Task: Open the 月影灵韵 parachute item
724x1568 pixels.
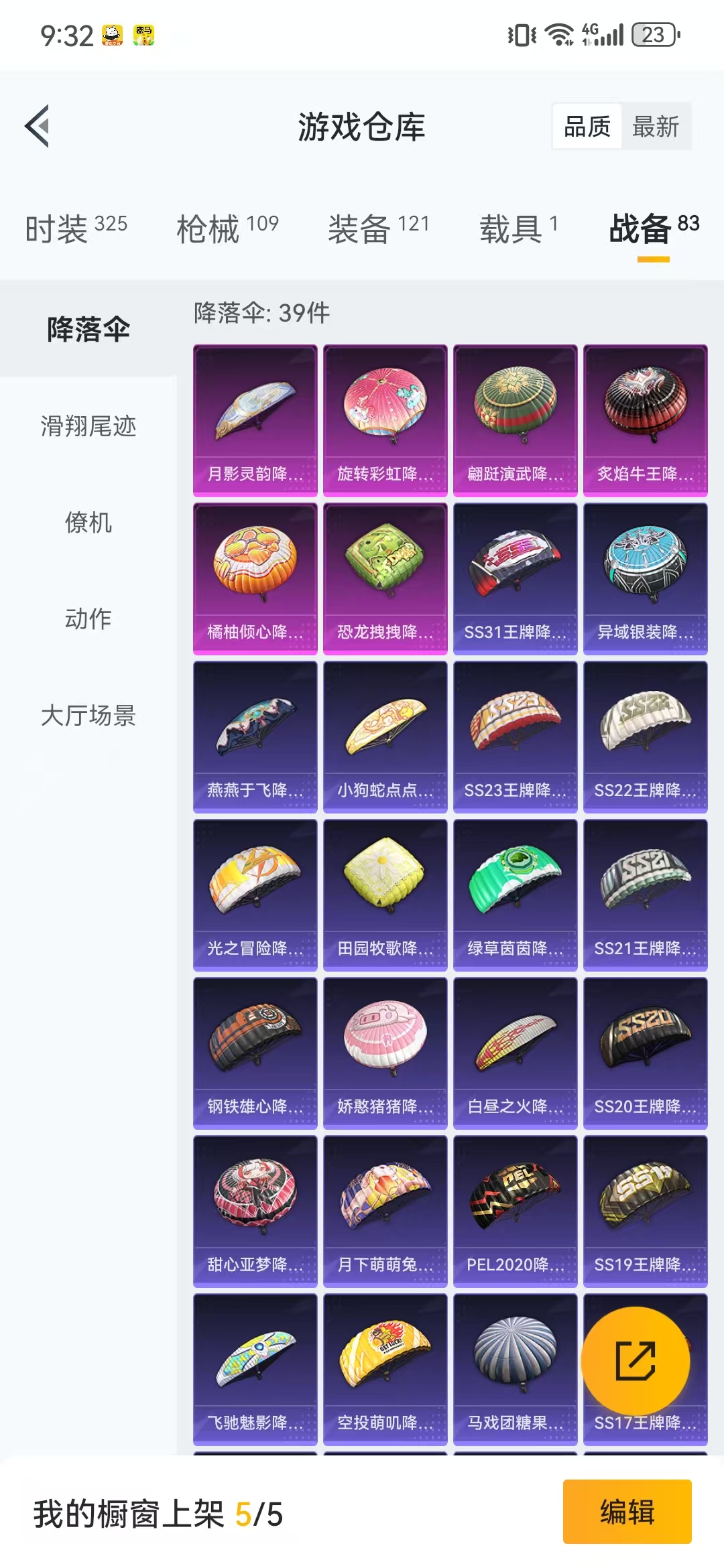Action: [255, 421]
